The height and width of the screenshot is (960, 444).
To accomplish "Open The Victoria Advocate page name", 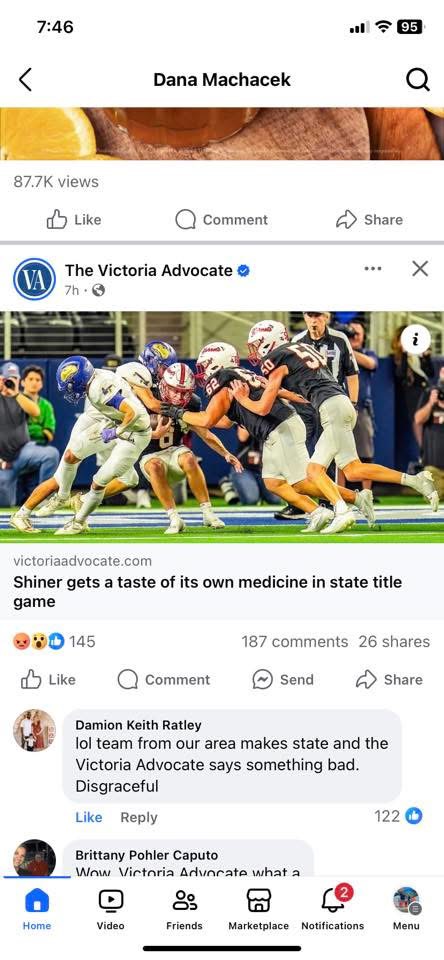I will tap(149, 270).
